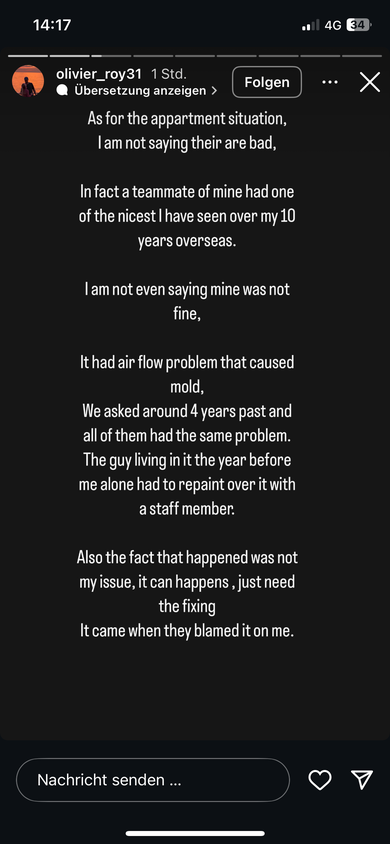Open the three-dot story options menu

pos(329,82)
